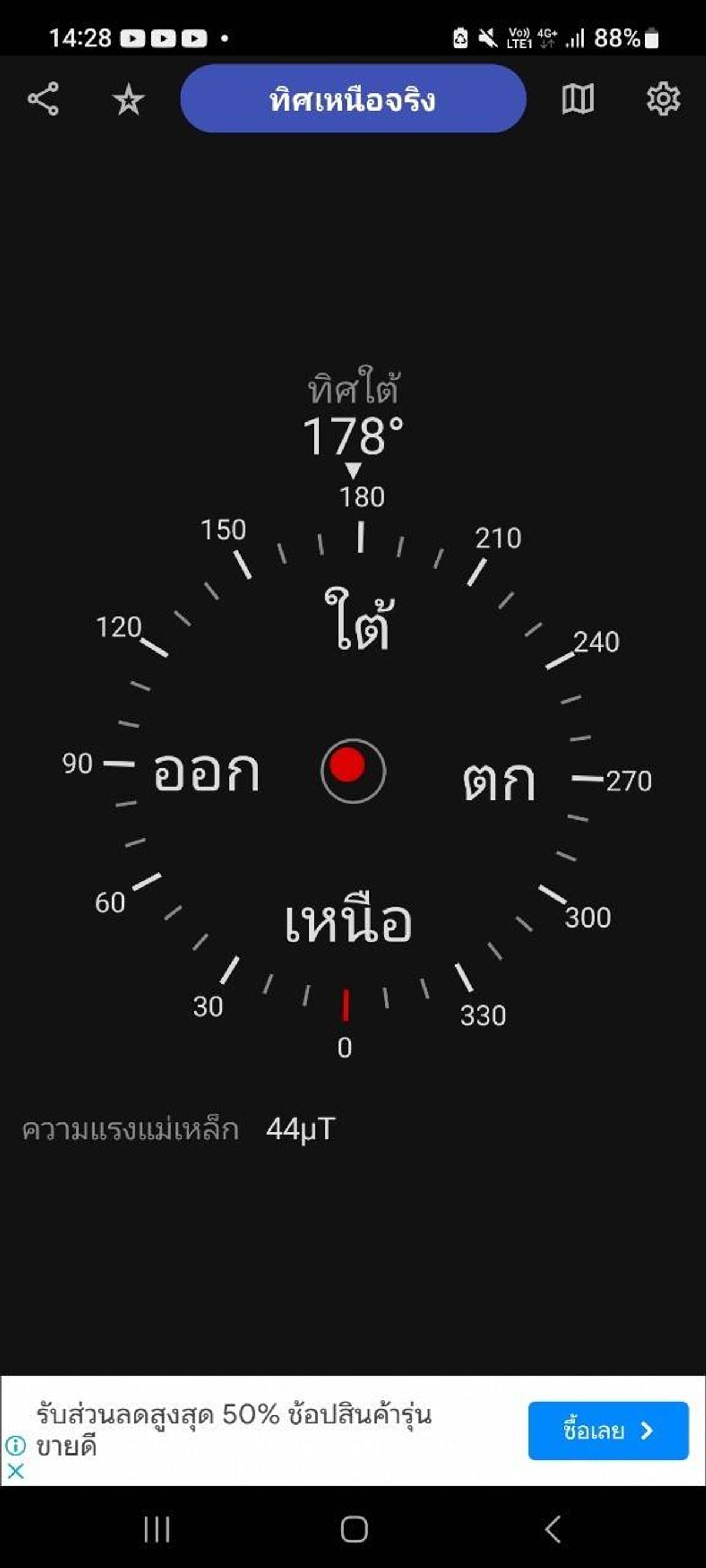Open the settings gear
Screen dimensions: 706x1568
(662, 99)
